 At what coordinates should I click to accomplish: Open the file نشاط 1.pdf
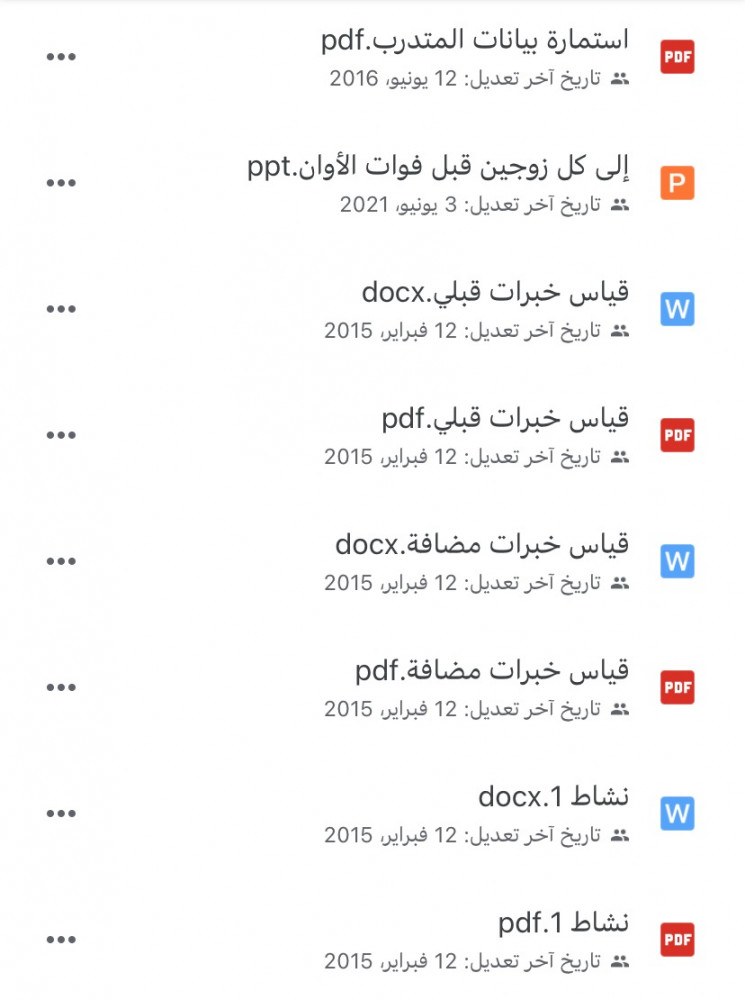pos(563,923)
